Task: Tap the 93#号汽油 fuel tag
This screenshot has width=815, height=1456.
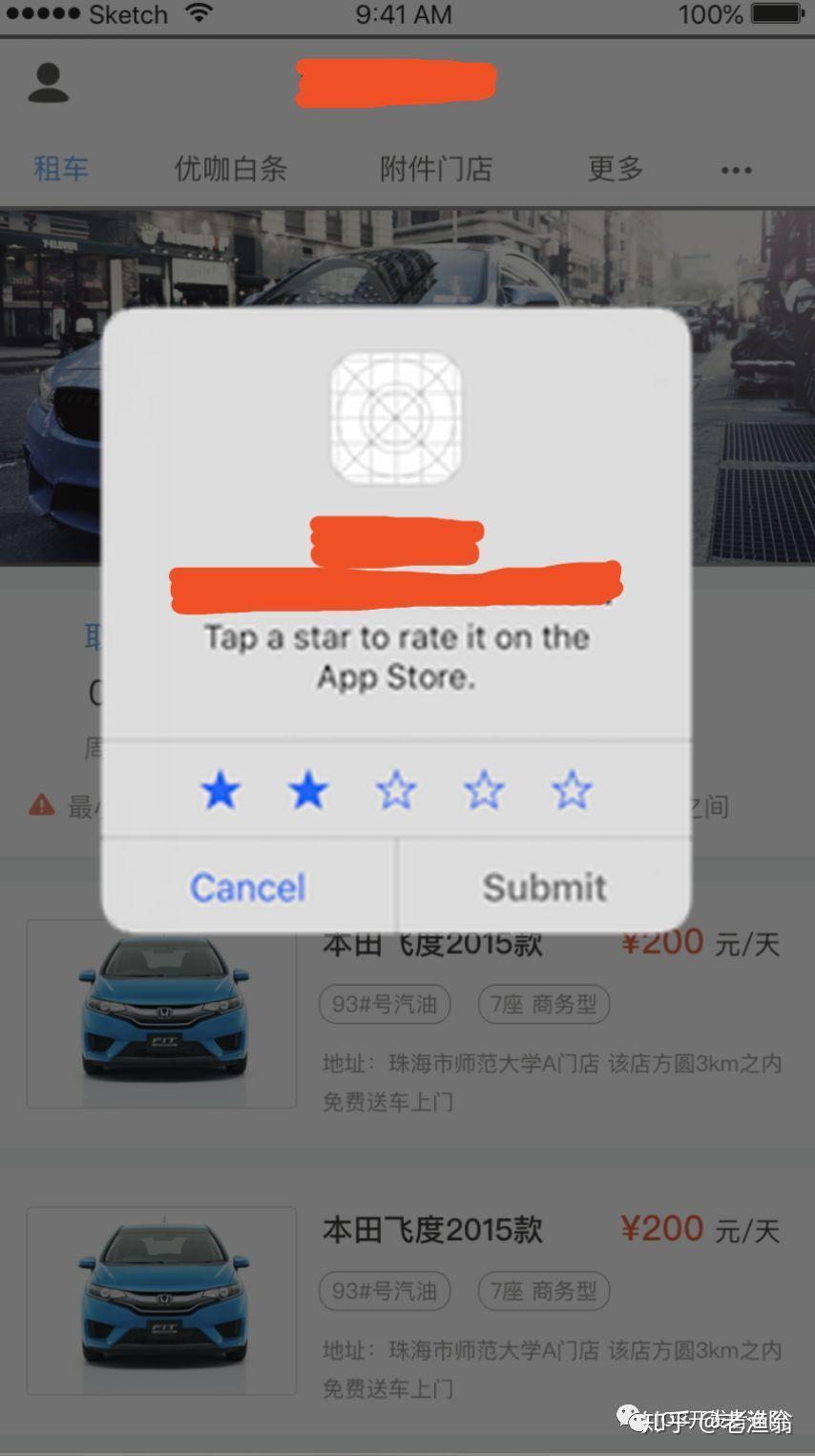Action: tap(384, 1004)
